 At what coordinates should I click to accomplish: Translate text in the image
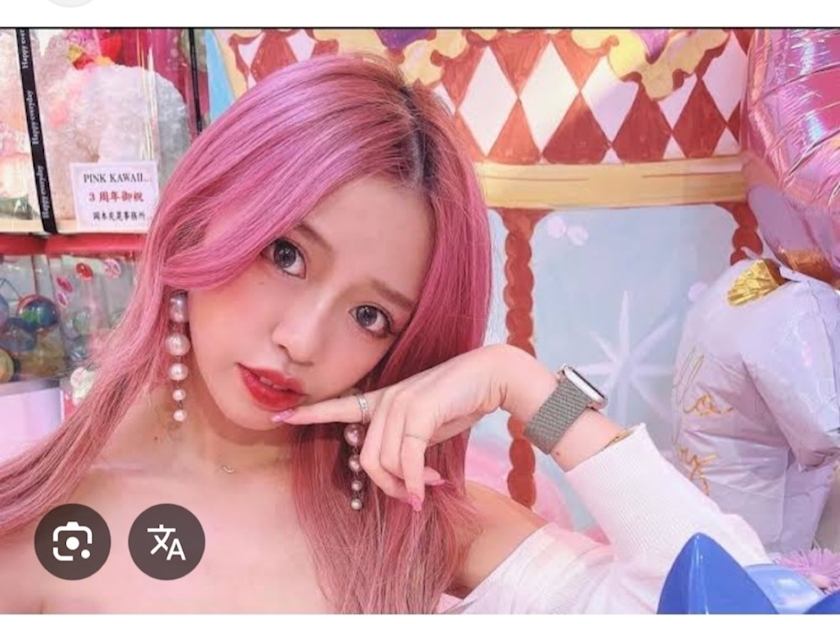pos(167,542)
